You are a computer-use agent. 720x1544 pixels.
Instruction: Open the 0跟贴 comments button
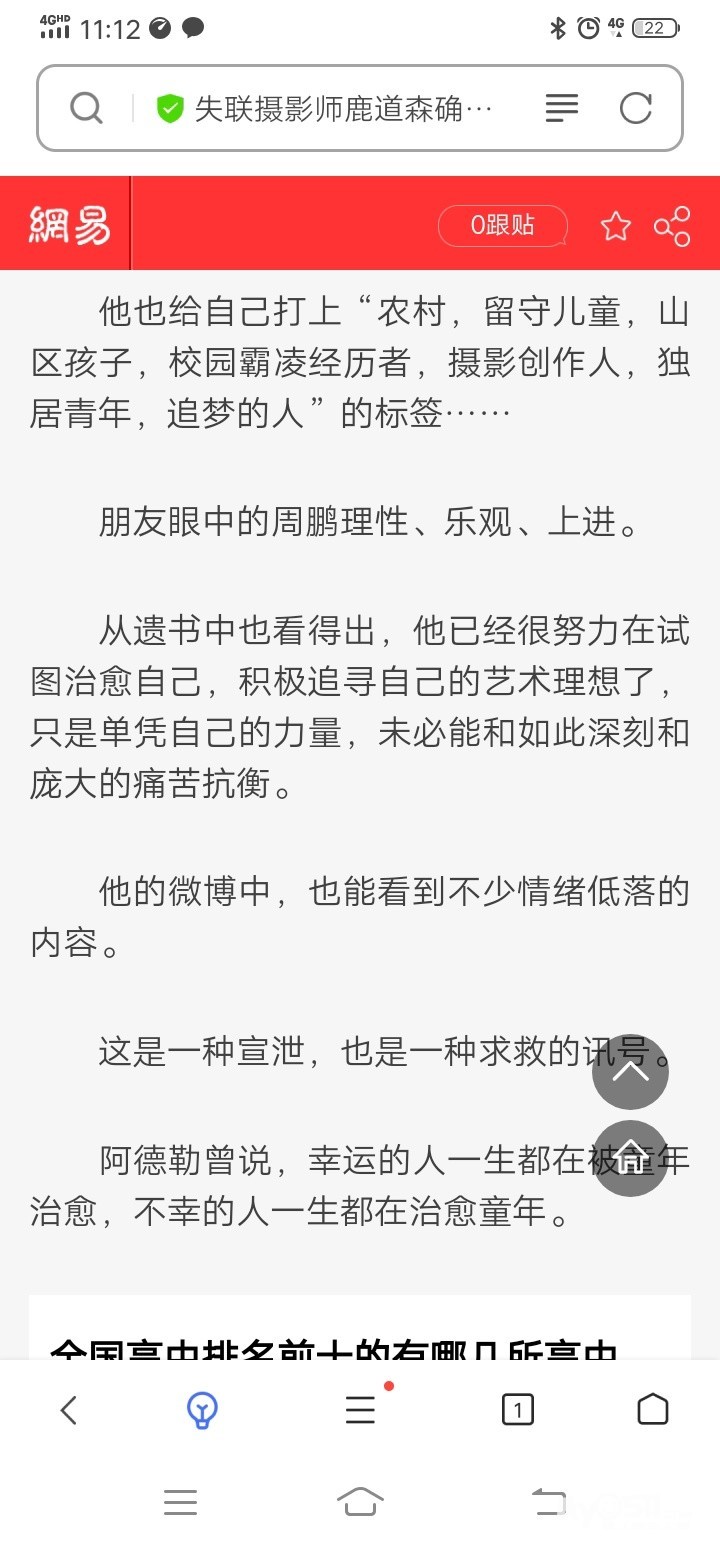tap(502, 226)
